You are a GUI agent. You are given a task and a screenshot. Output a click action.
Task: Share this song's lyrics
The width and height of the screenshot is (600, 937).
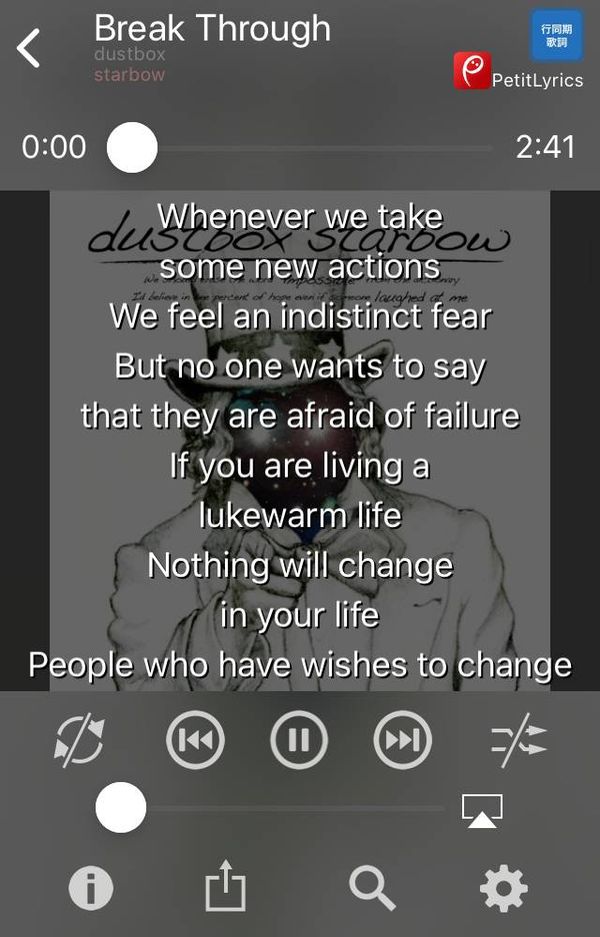point(225,886)
